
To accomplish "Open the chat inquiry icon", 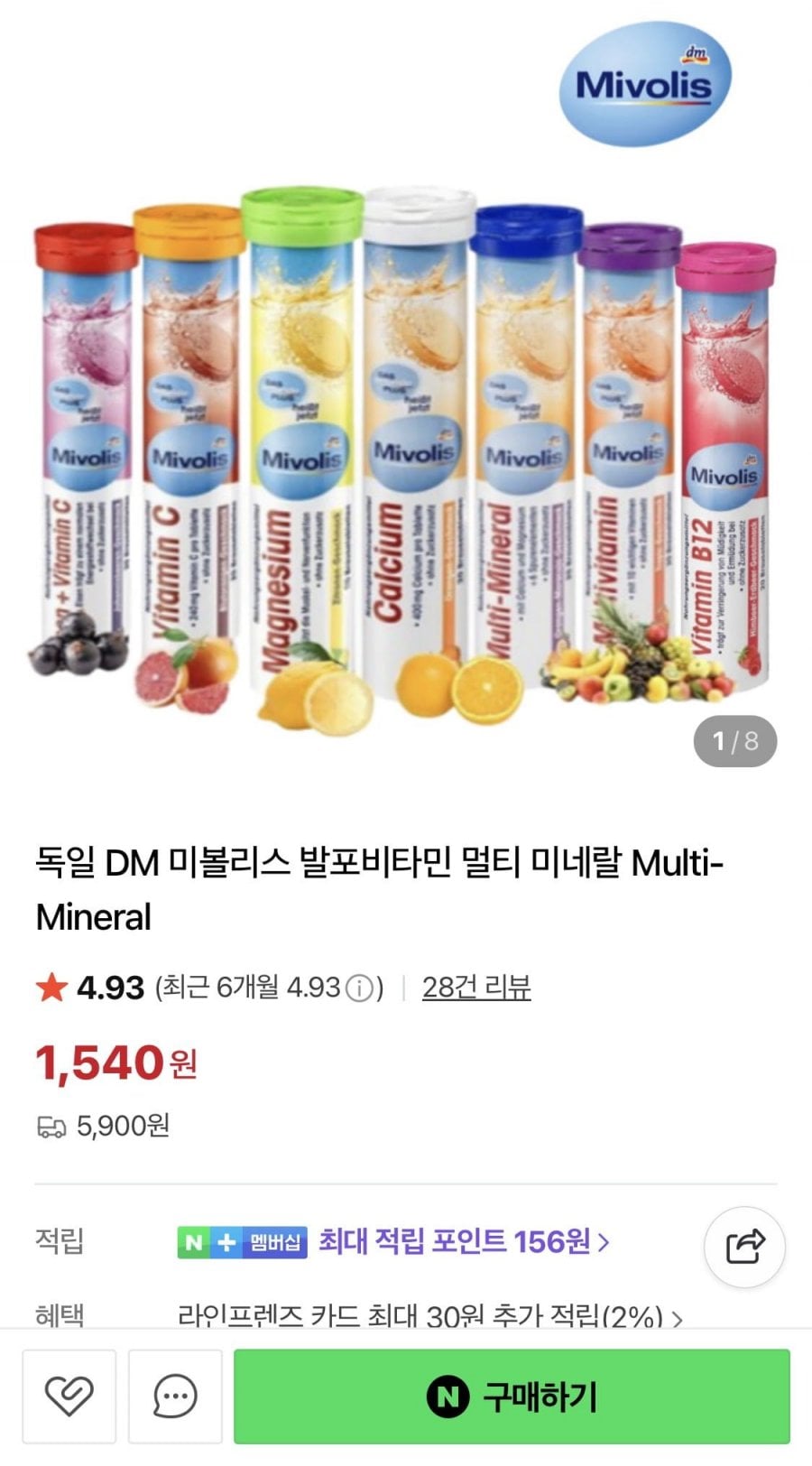I will pos(174,1396).
